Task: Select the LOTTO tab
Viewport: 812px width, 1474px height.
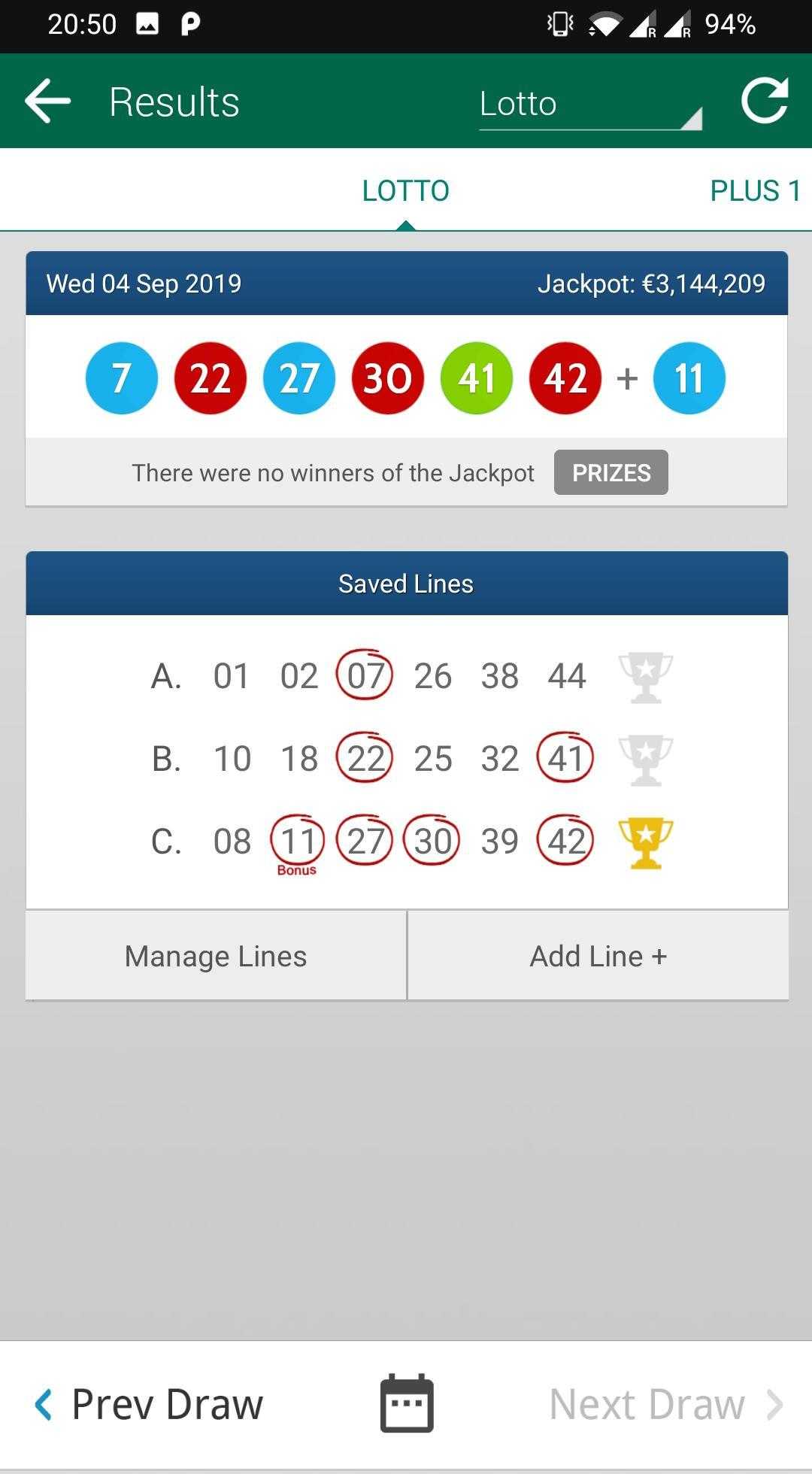Action: [406, 191]
